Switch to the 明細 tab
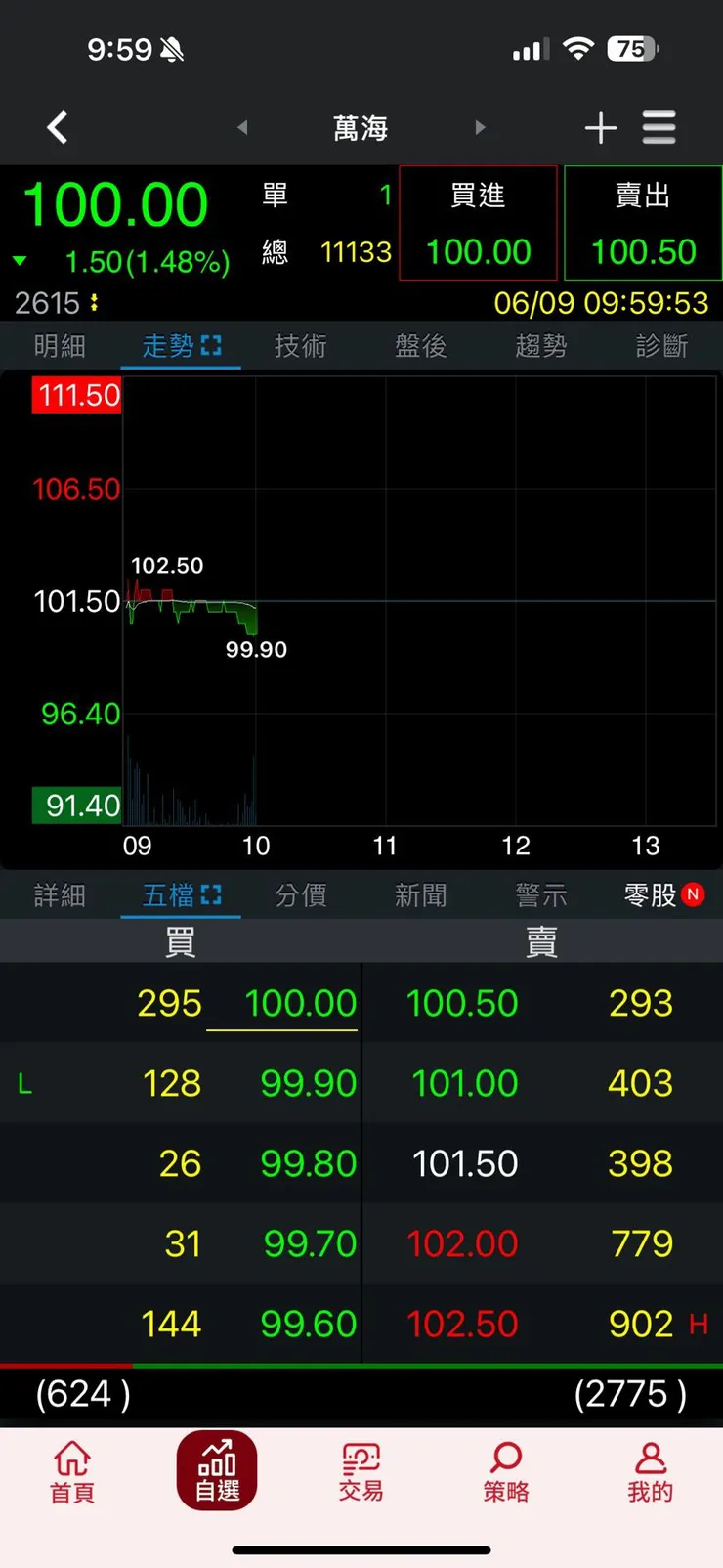The height and width of the screenshot is (1568, 723). coord(60,346)
